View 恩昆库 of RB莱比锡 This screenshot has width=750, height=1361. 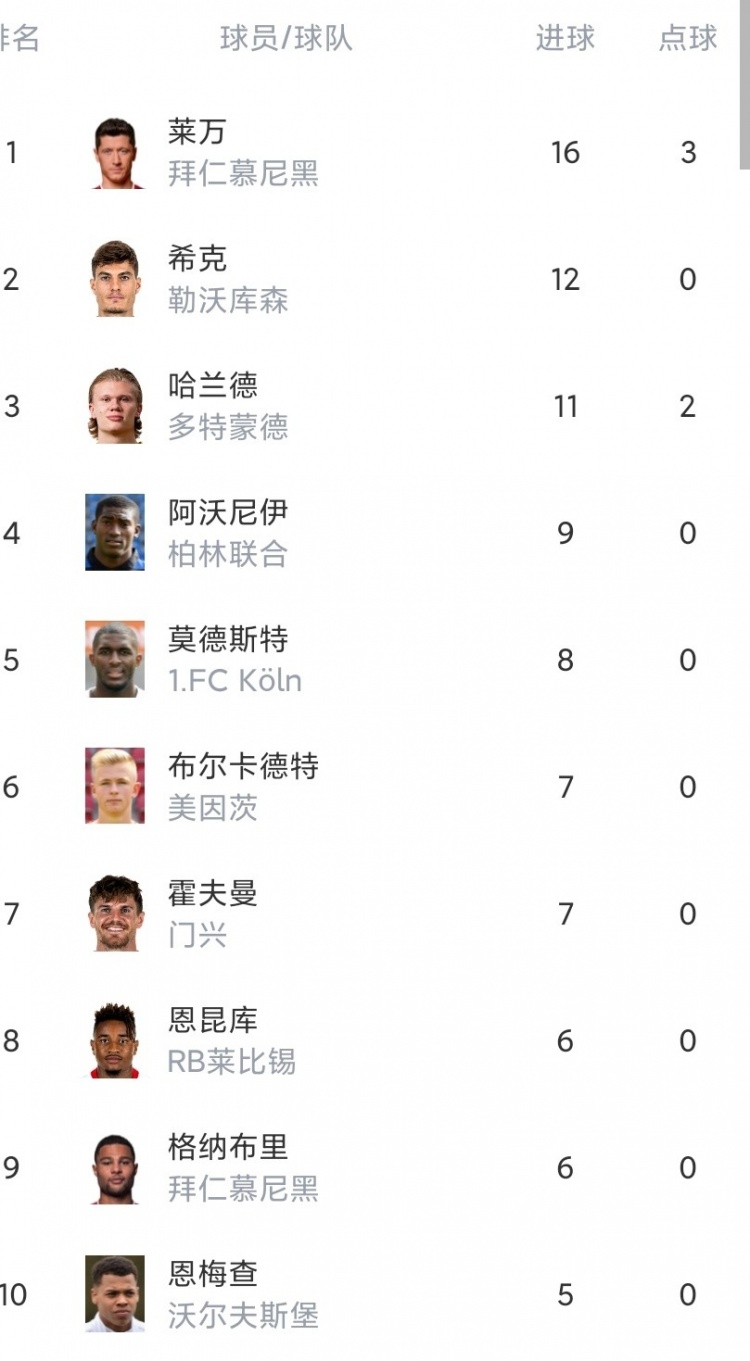(375, 1041)
